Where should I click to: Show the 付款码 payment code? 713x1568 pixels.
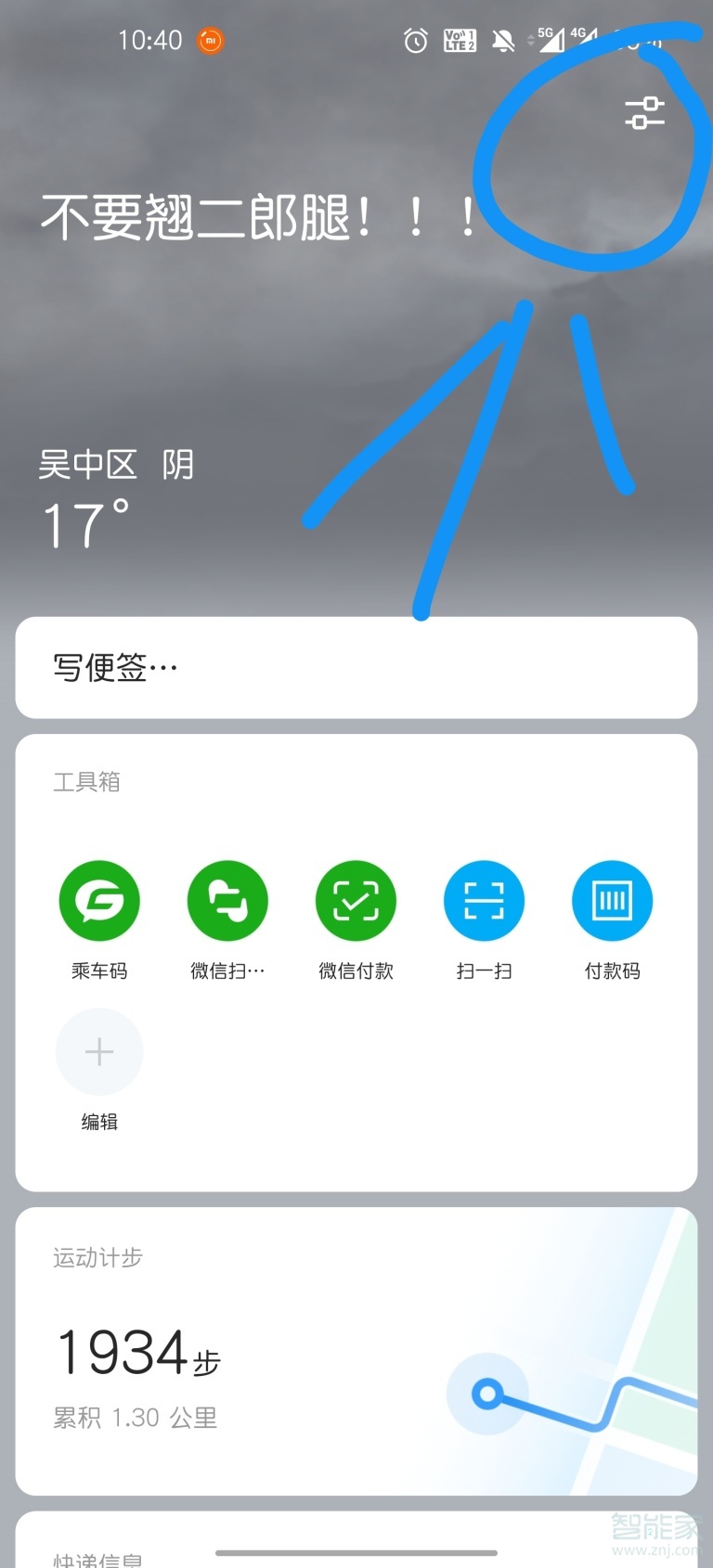coord(612,901)
